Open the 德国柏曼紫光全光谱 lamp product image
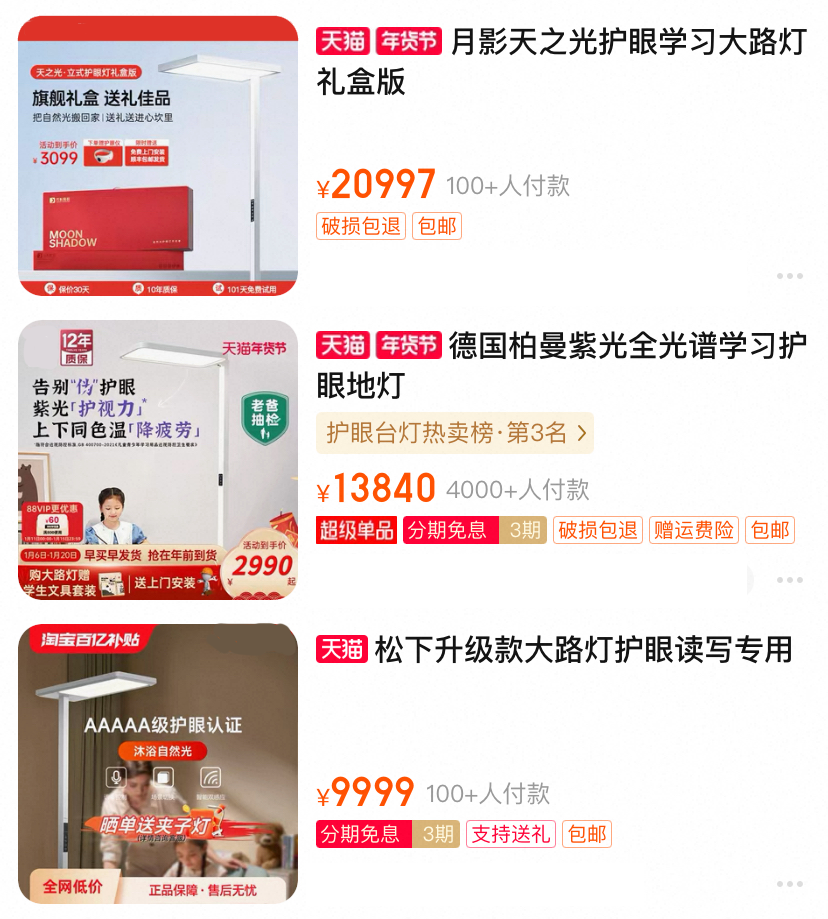 click(x=158, y=460)
